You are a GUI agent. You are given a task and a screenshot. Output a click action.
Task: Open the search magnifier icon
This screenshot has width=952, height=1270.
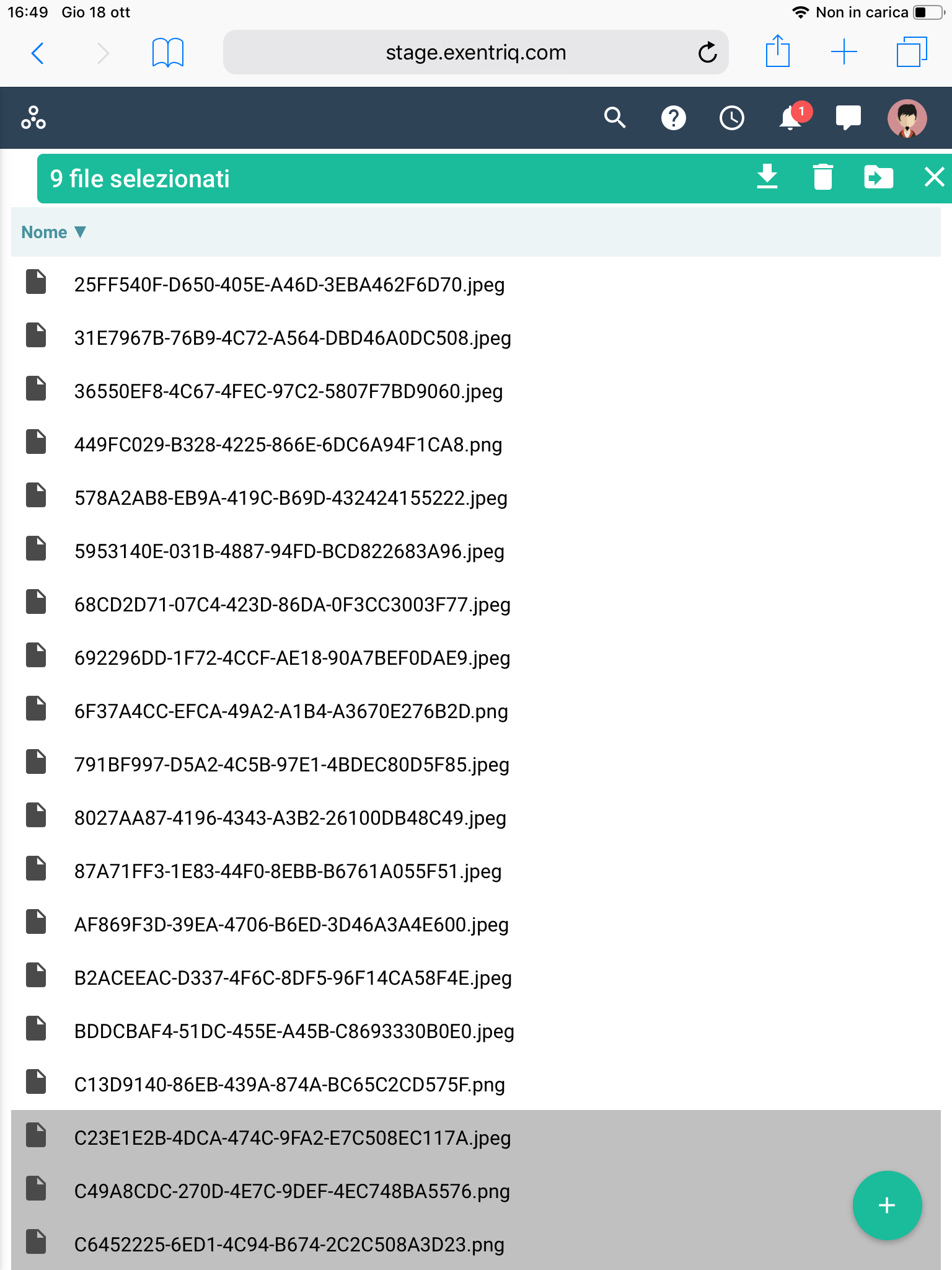tap(614, 117)
